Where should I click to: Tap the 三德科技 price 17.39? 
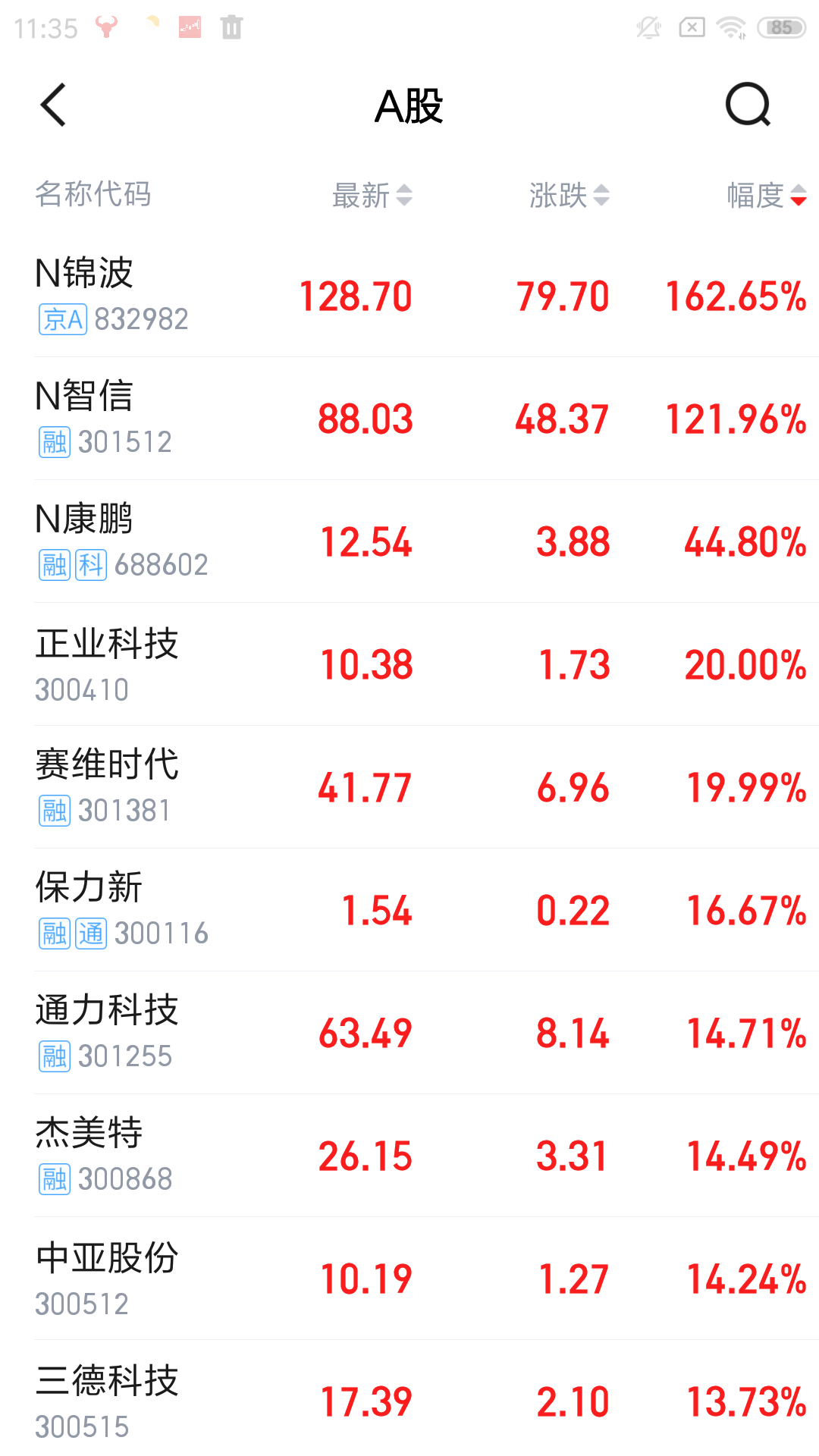pyautogui.click(x=367, y=1401)
